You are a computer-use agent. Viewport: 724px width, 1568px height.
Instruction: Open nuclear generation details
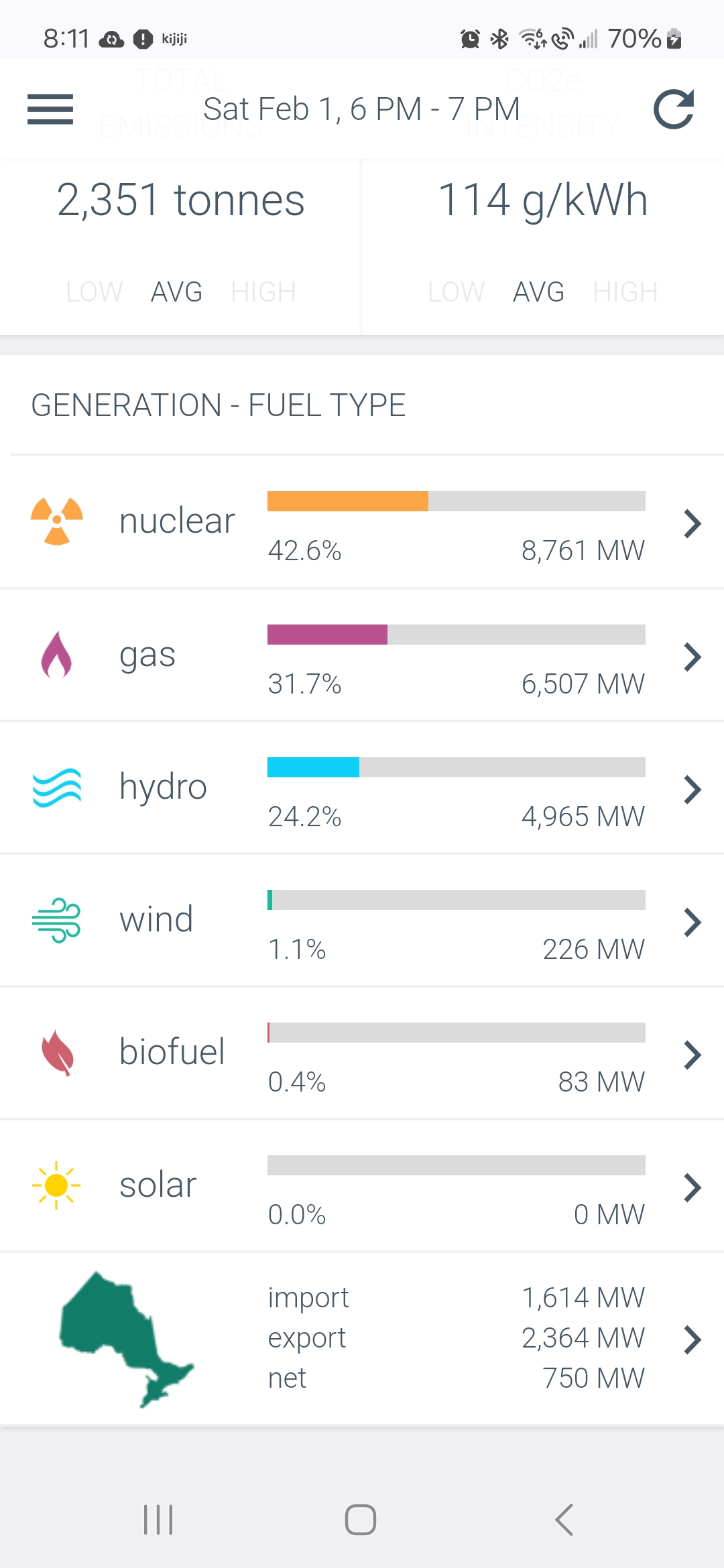coord(362,523)
